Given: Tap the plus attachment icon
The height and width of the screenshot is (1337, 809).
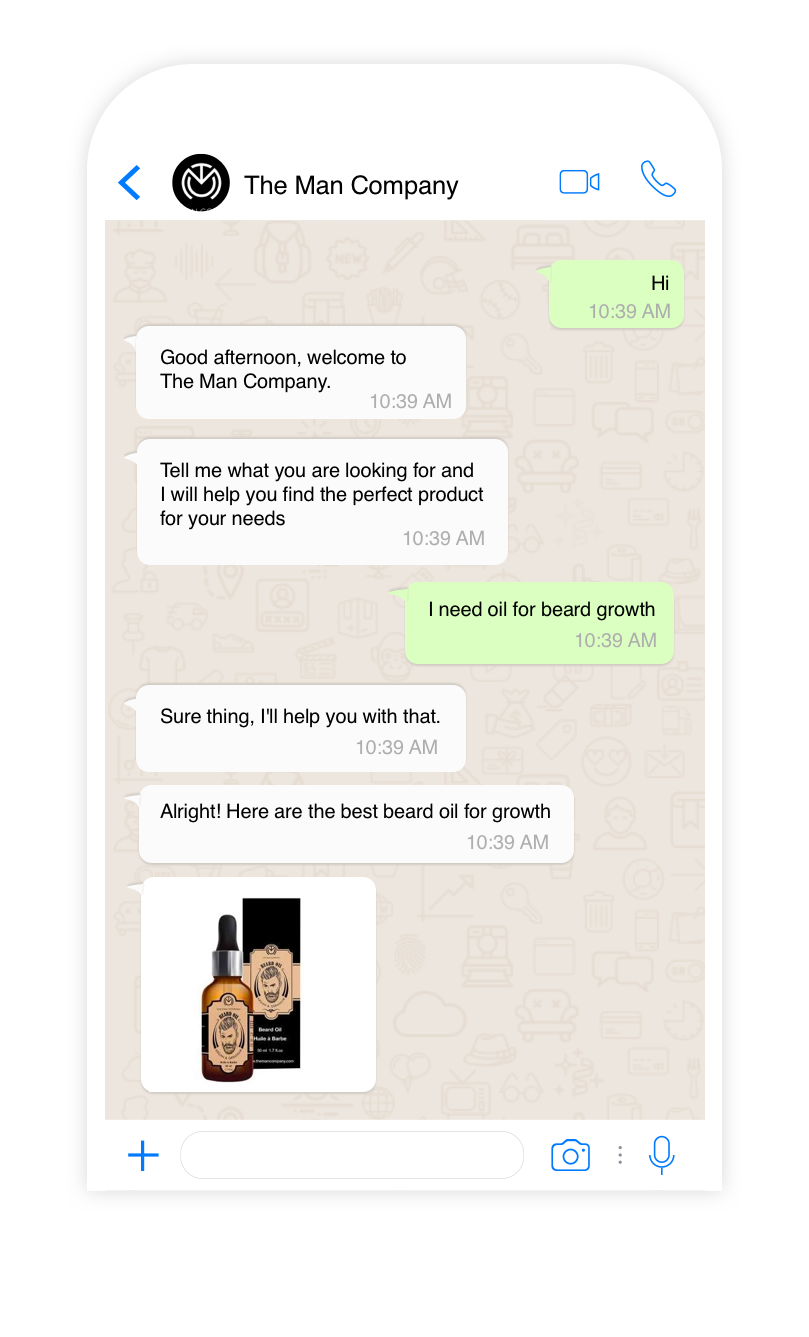Looking at the screenshot, I should tap(143, 1156).
